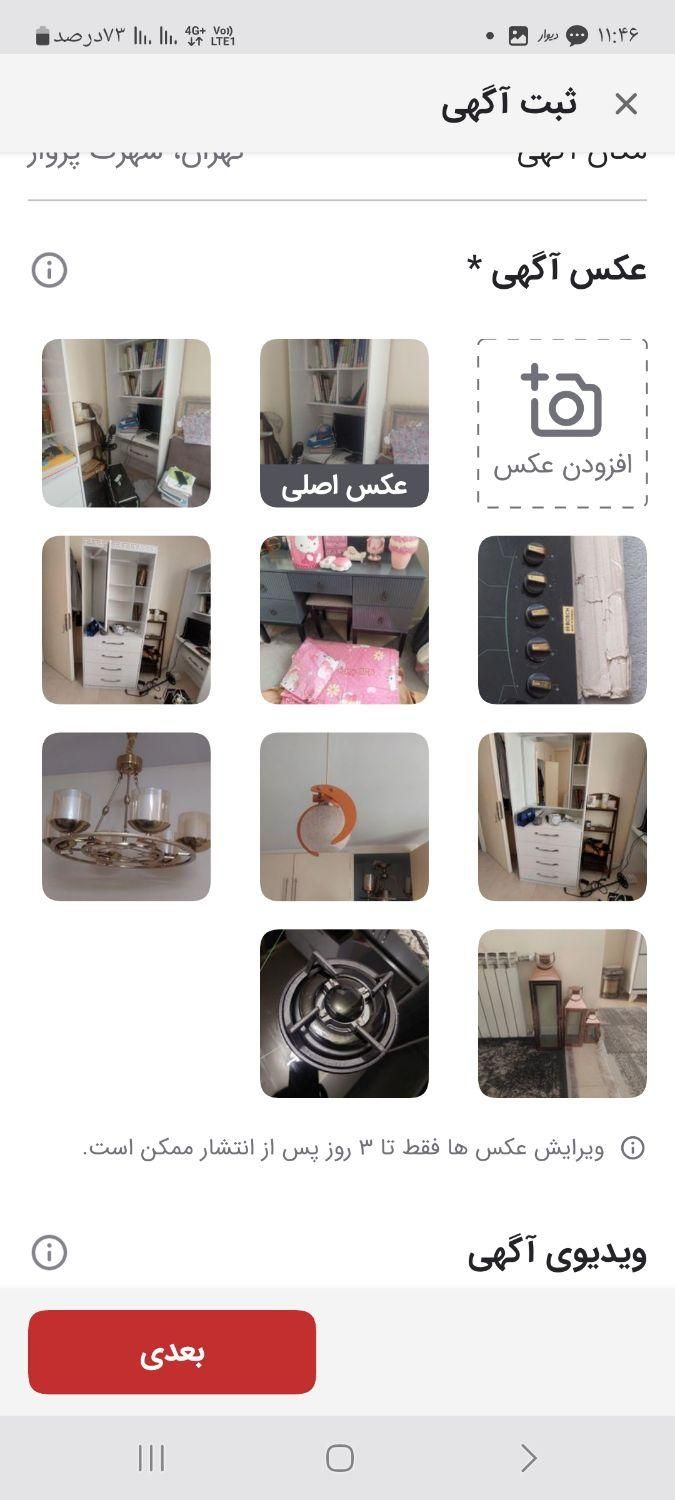
Task: Select the main photo labeled عکس اصلی
Action: pos(344,423)
